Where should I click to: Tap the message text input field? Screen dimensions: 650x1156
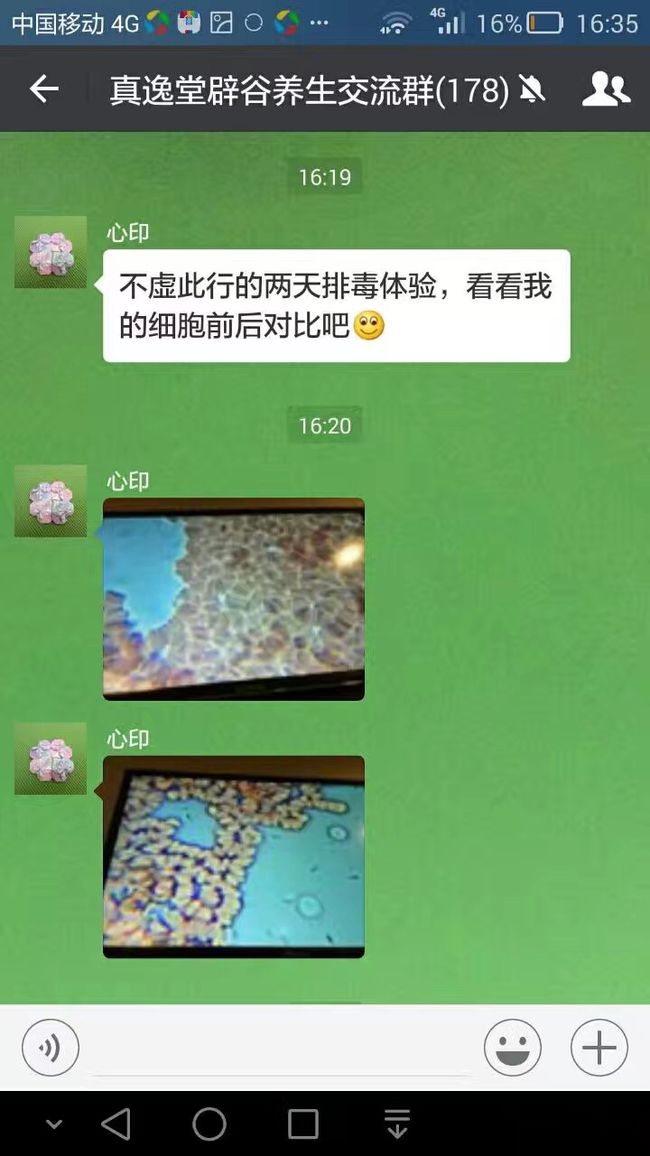280,1048
